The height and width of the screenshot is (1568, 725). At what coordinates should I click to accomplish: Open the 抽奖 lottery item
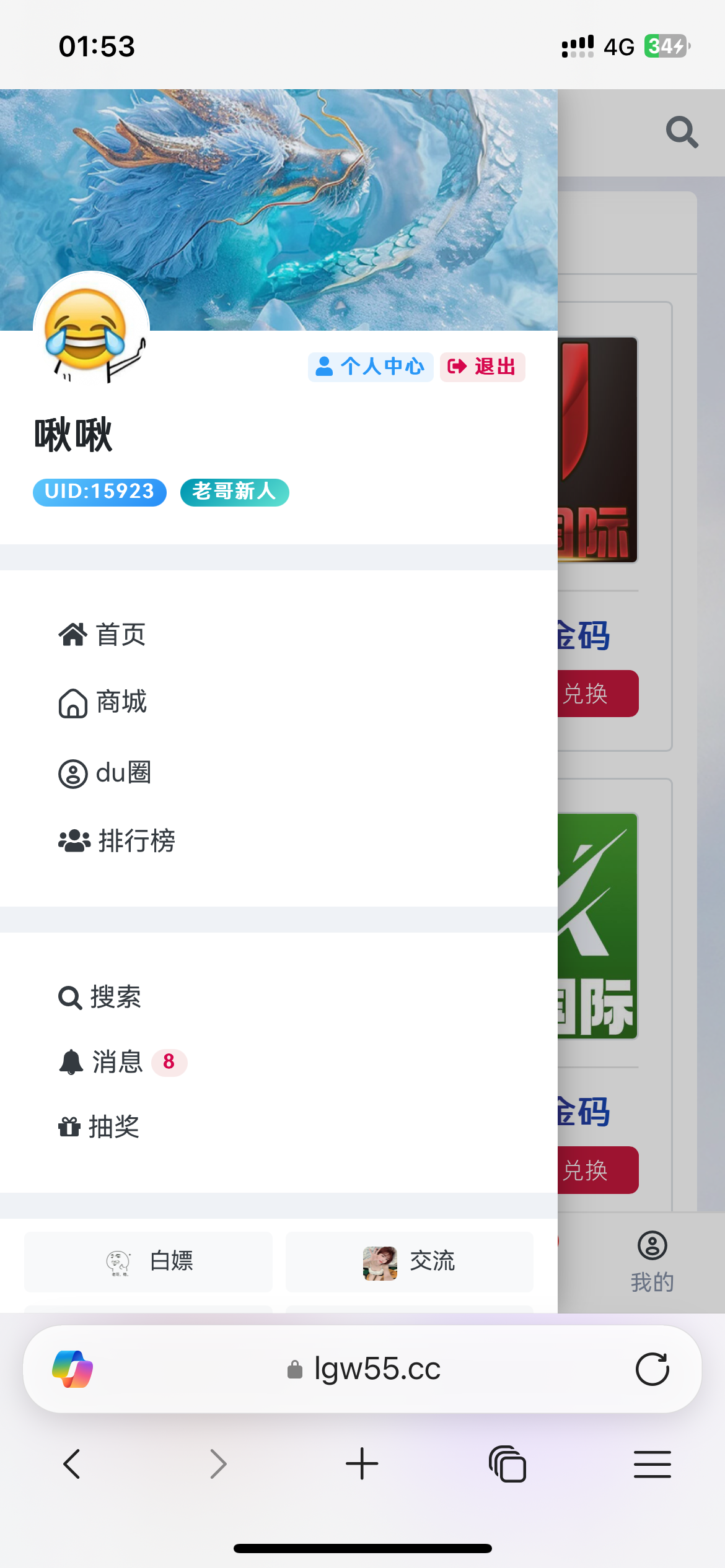click(x=99, y=1126)
